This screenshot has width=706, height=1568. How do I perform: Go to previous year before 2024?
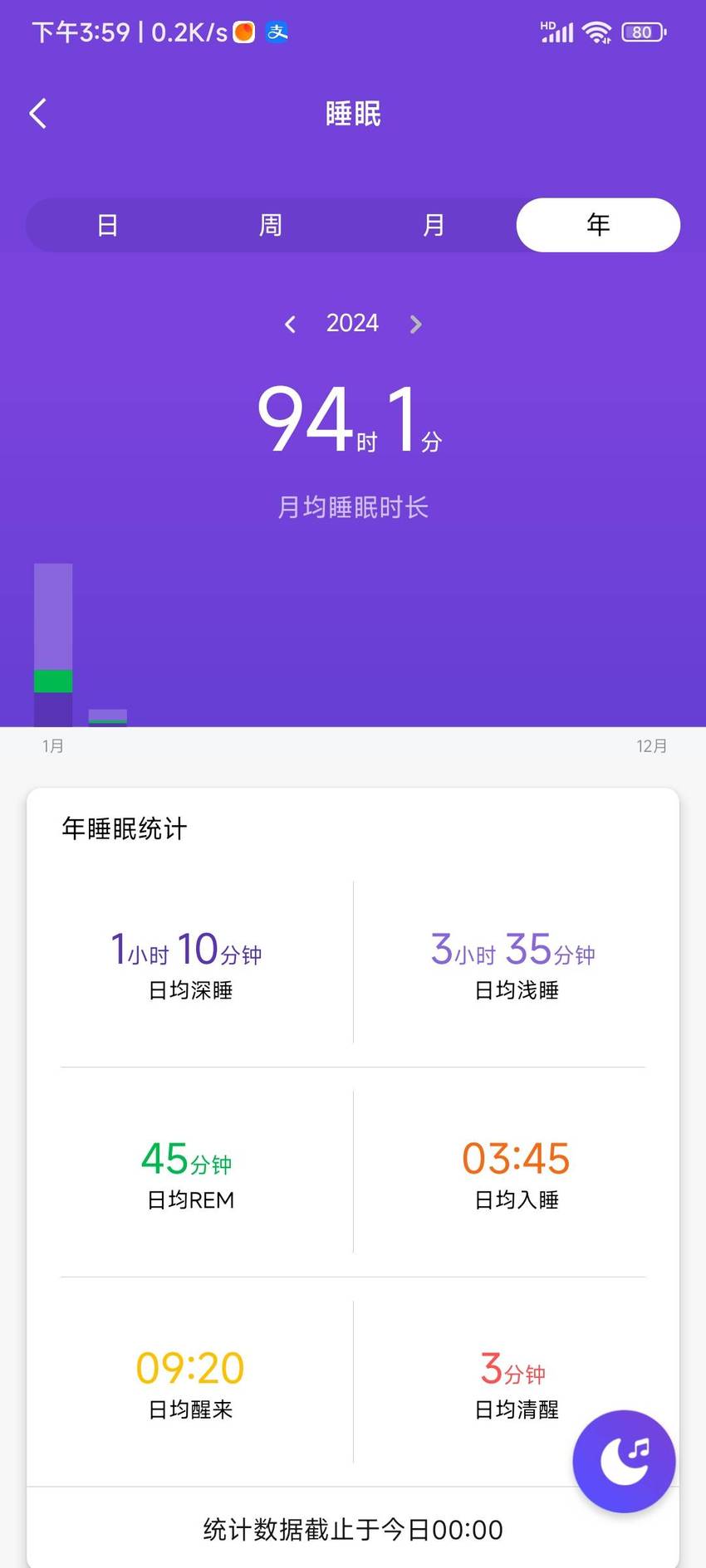coord(290,324)
